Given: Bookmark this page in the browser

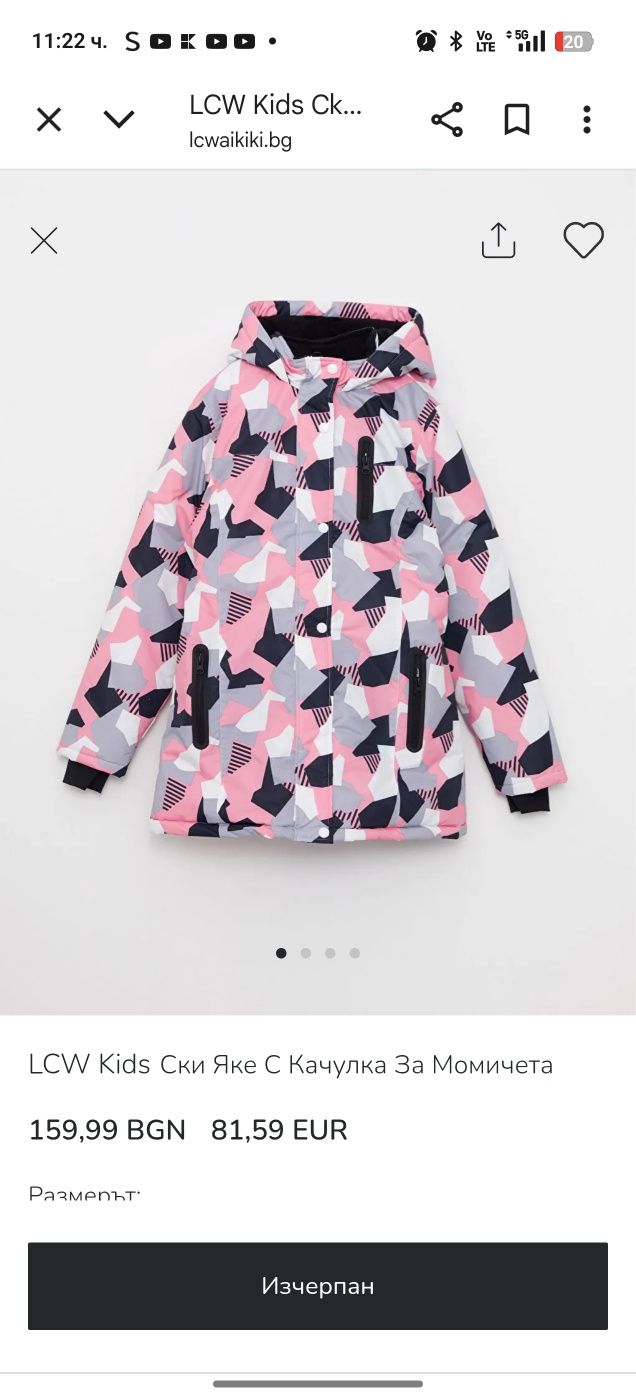Looking at the screenshot, I should click(516, 120).
